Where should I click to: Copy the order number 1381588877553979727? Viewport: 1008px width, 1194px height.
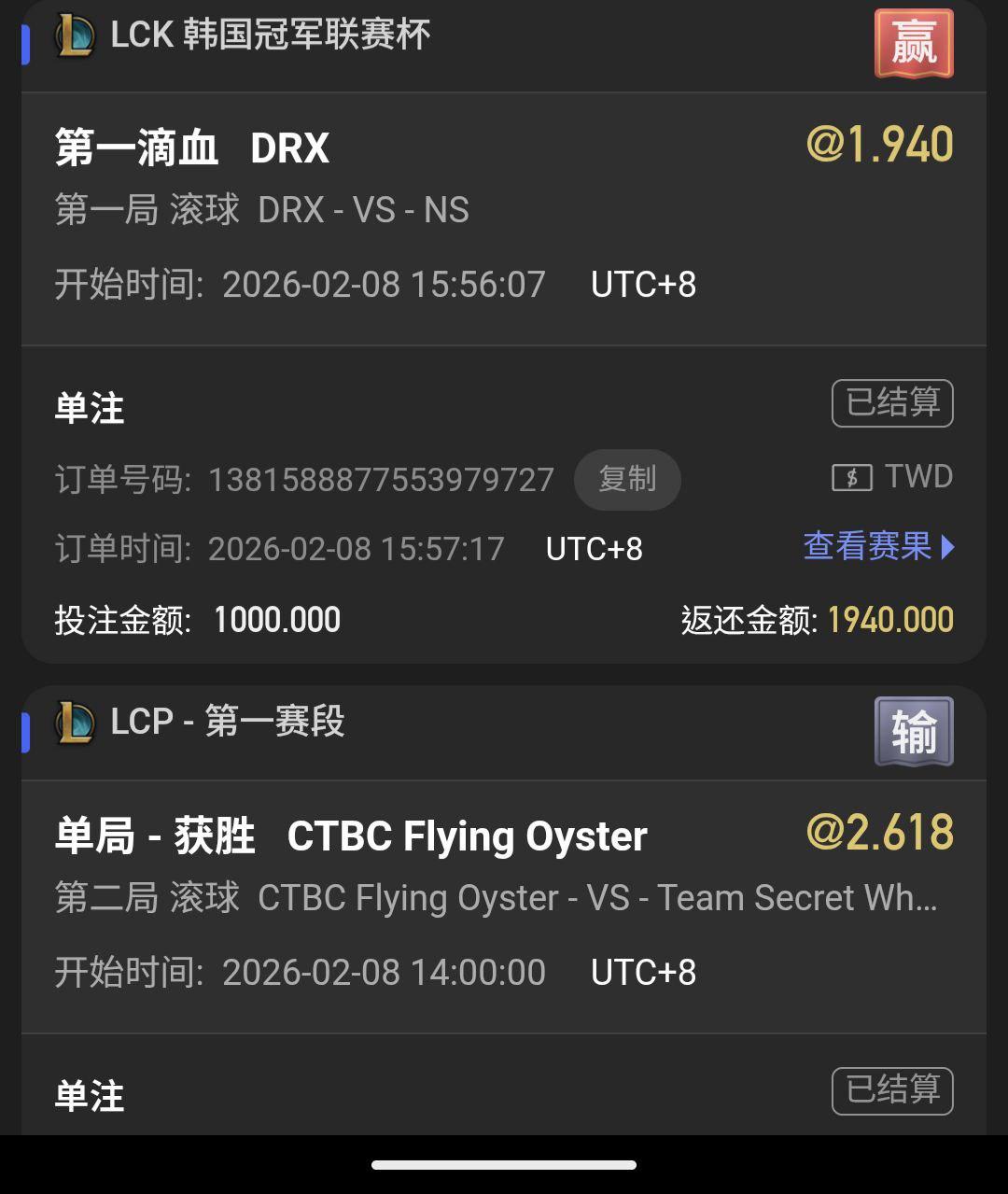627,479
